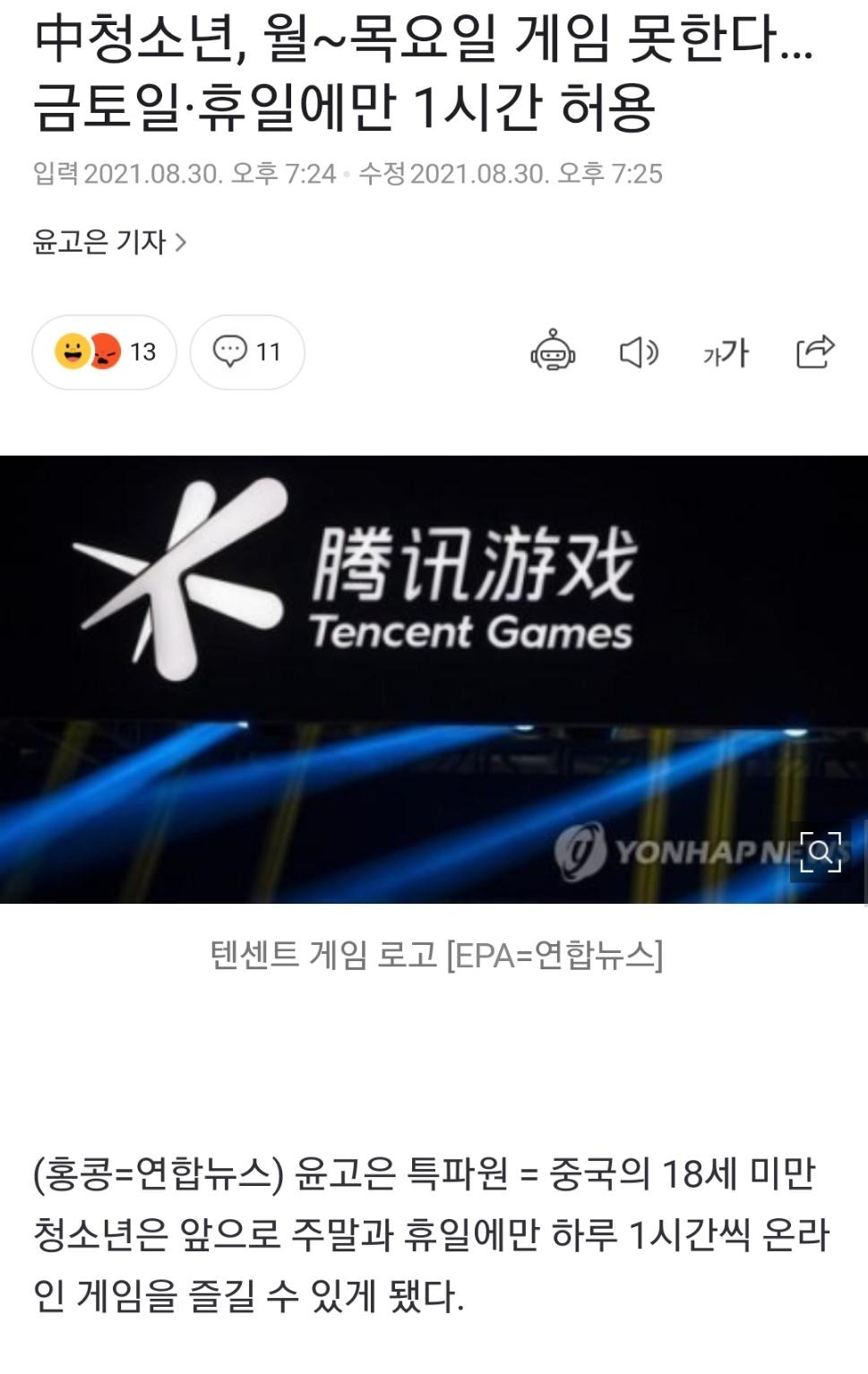Share this article
This screenshot has width=868, height=1374.
[814, 352]
